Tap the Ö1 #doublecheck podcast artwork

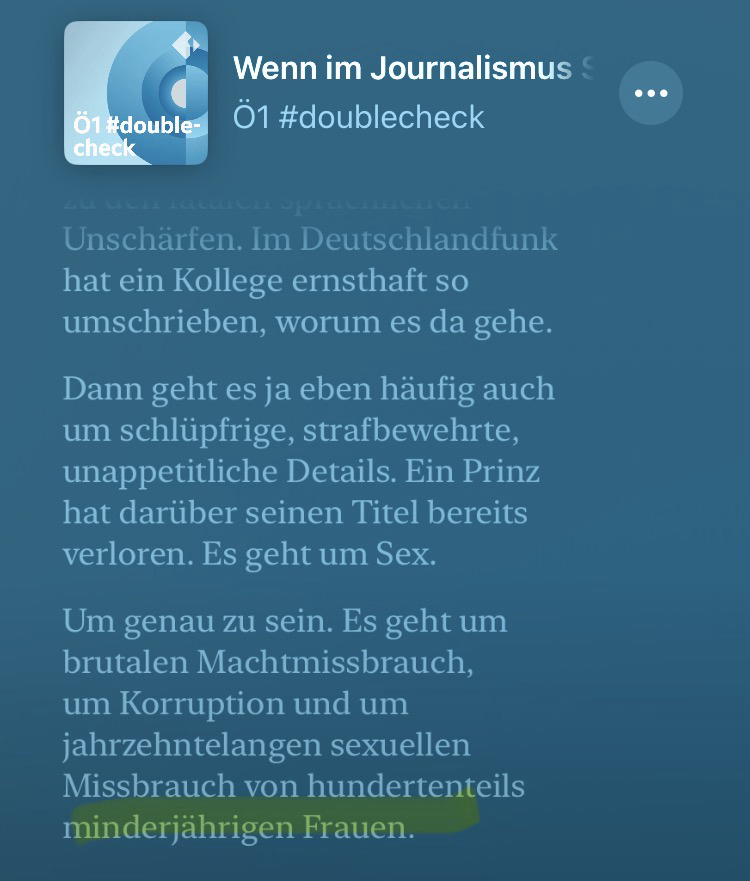tap(136, 93)
